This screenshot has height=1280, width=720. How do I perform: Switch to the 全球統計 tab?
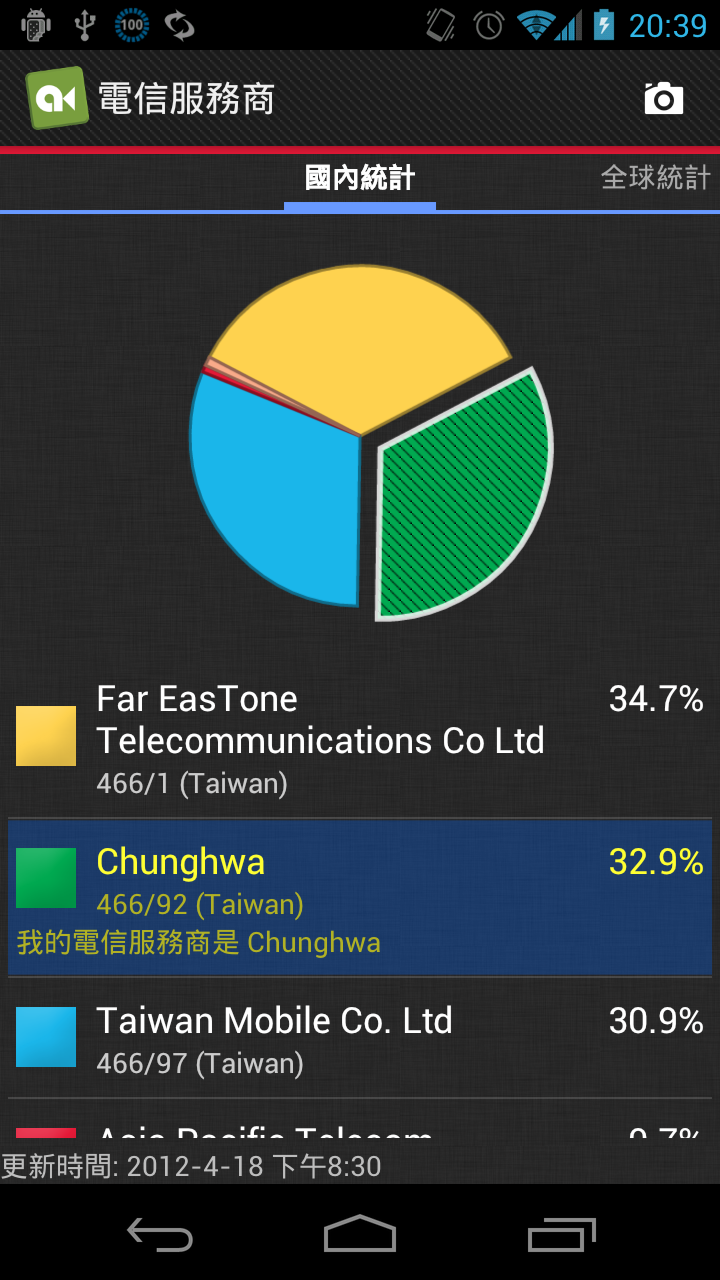(x=655, y=178)
